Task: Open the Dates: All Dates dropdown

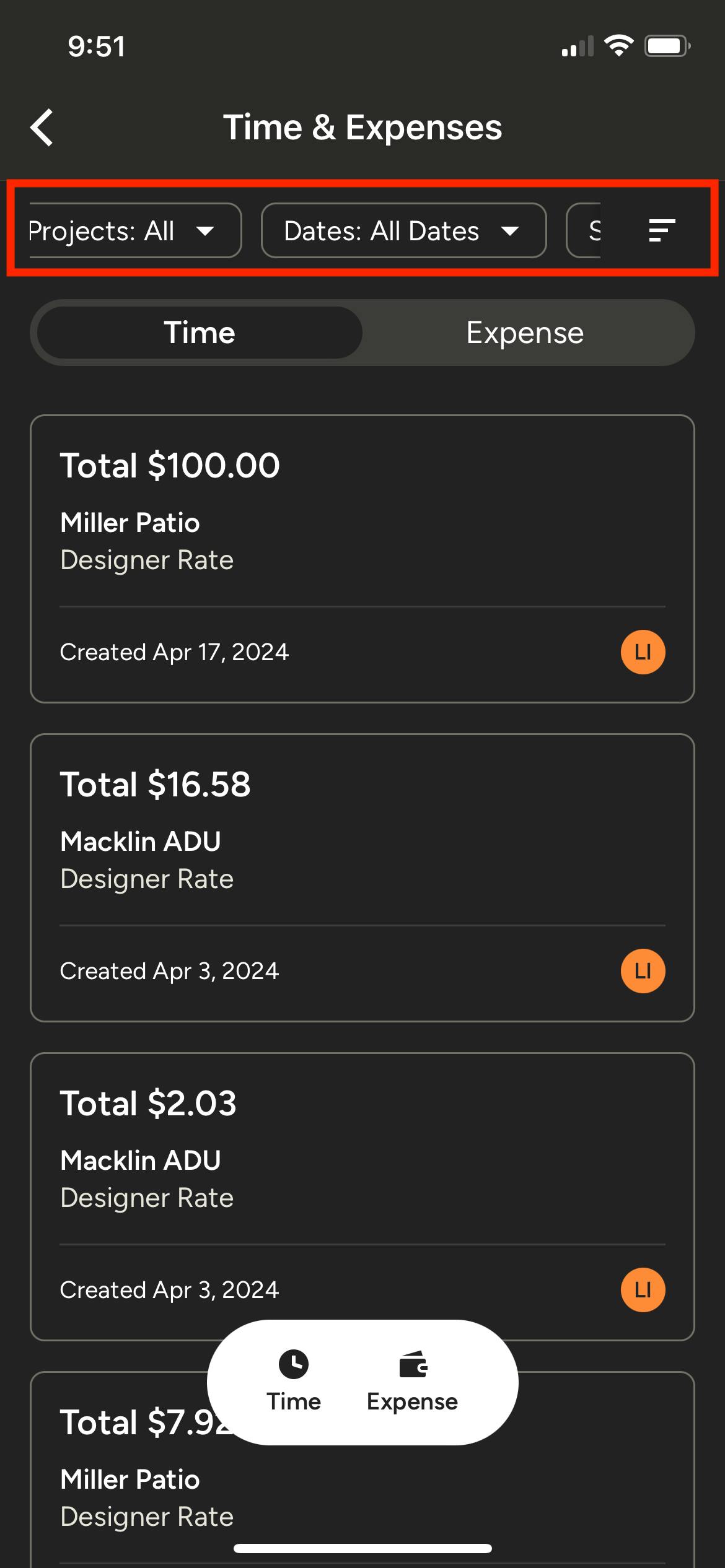Action: point(403,230)
